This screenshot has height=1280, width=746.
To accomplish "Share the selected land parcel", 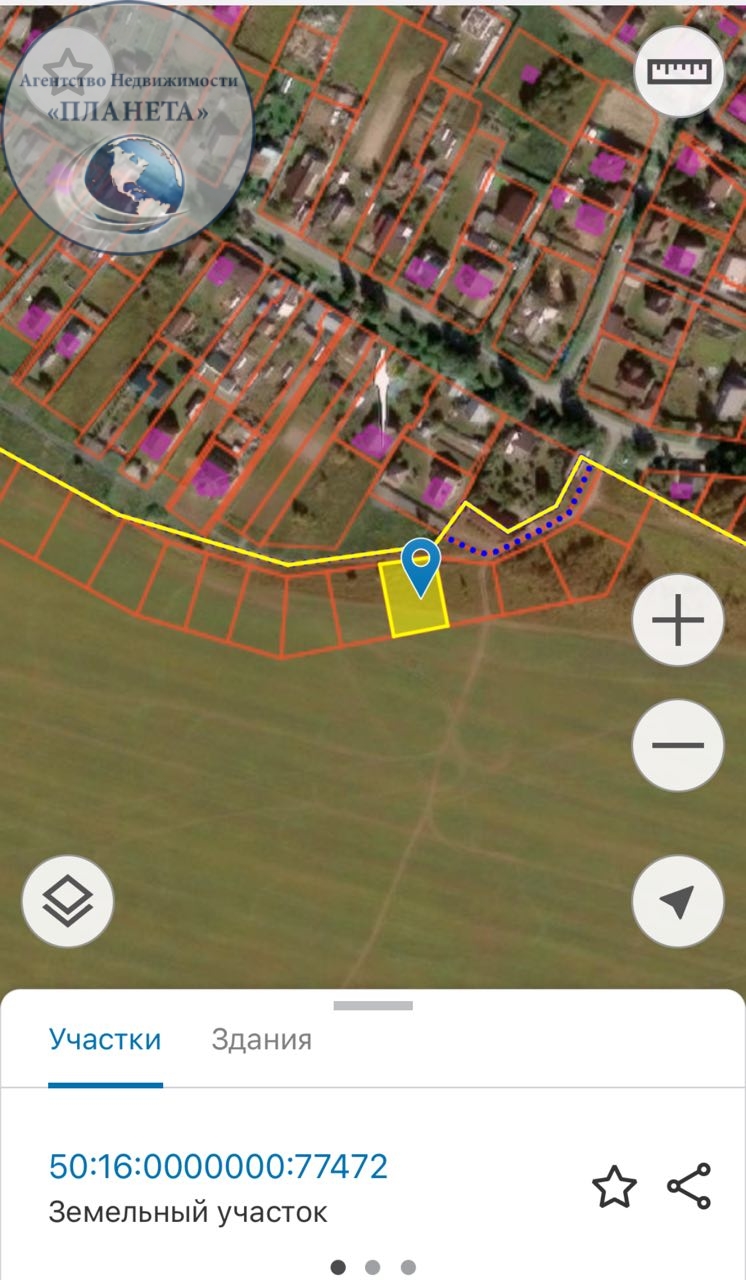I will [689, 1187].
